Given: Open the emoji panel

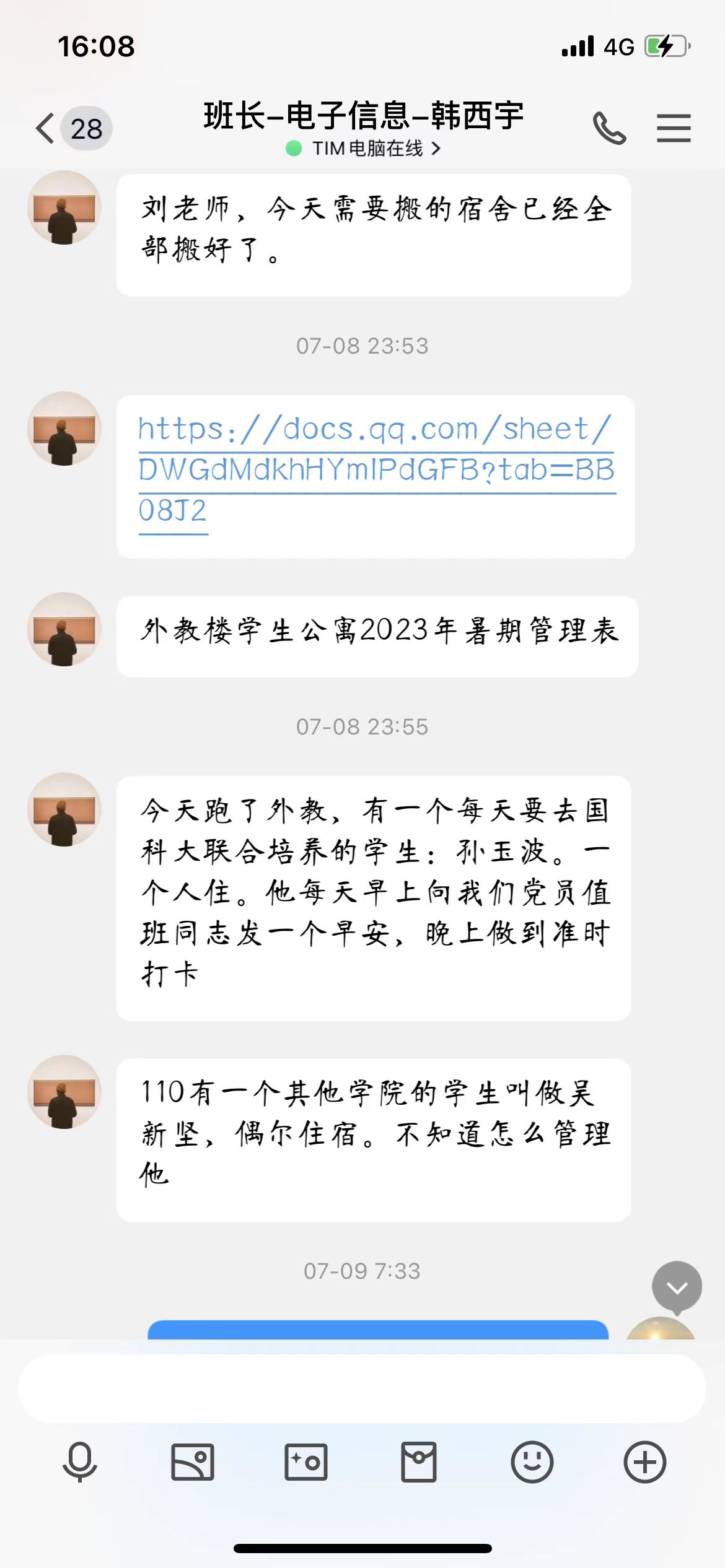Looking at the screenshot, I should [x=532, y=1463].
